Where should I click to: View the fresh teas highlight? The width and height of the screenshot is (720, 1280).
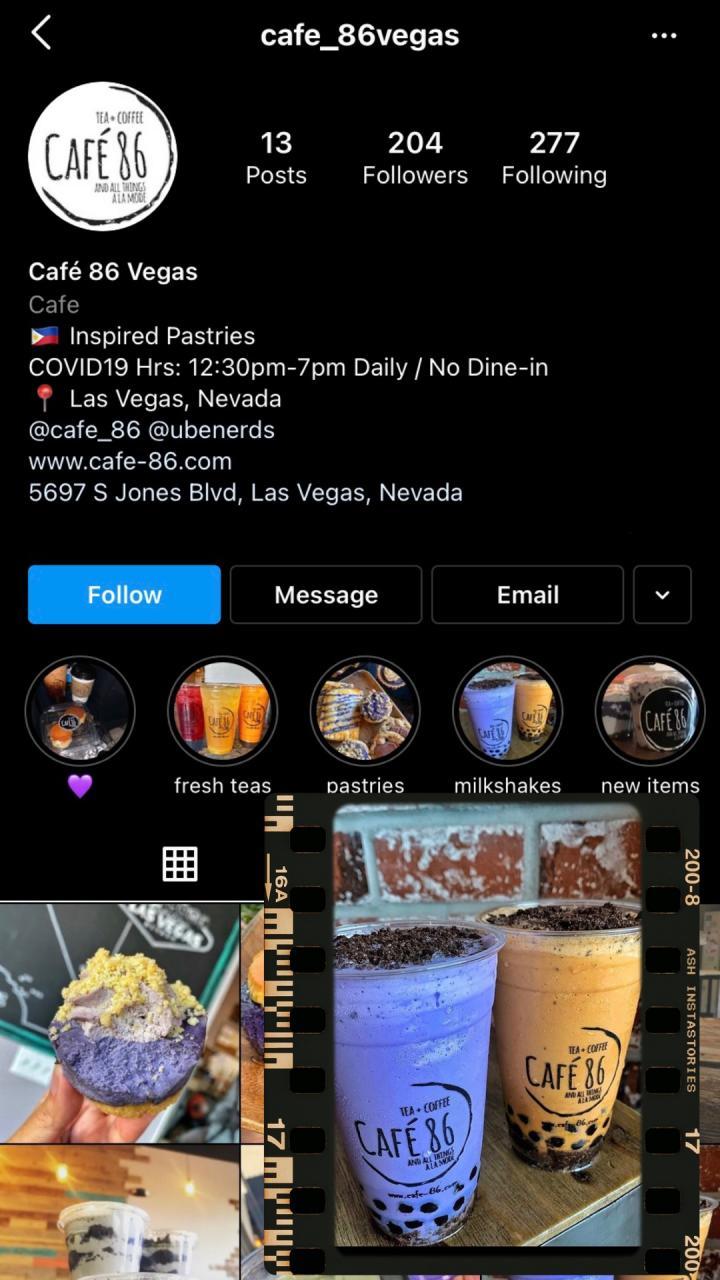(222, 711)
